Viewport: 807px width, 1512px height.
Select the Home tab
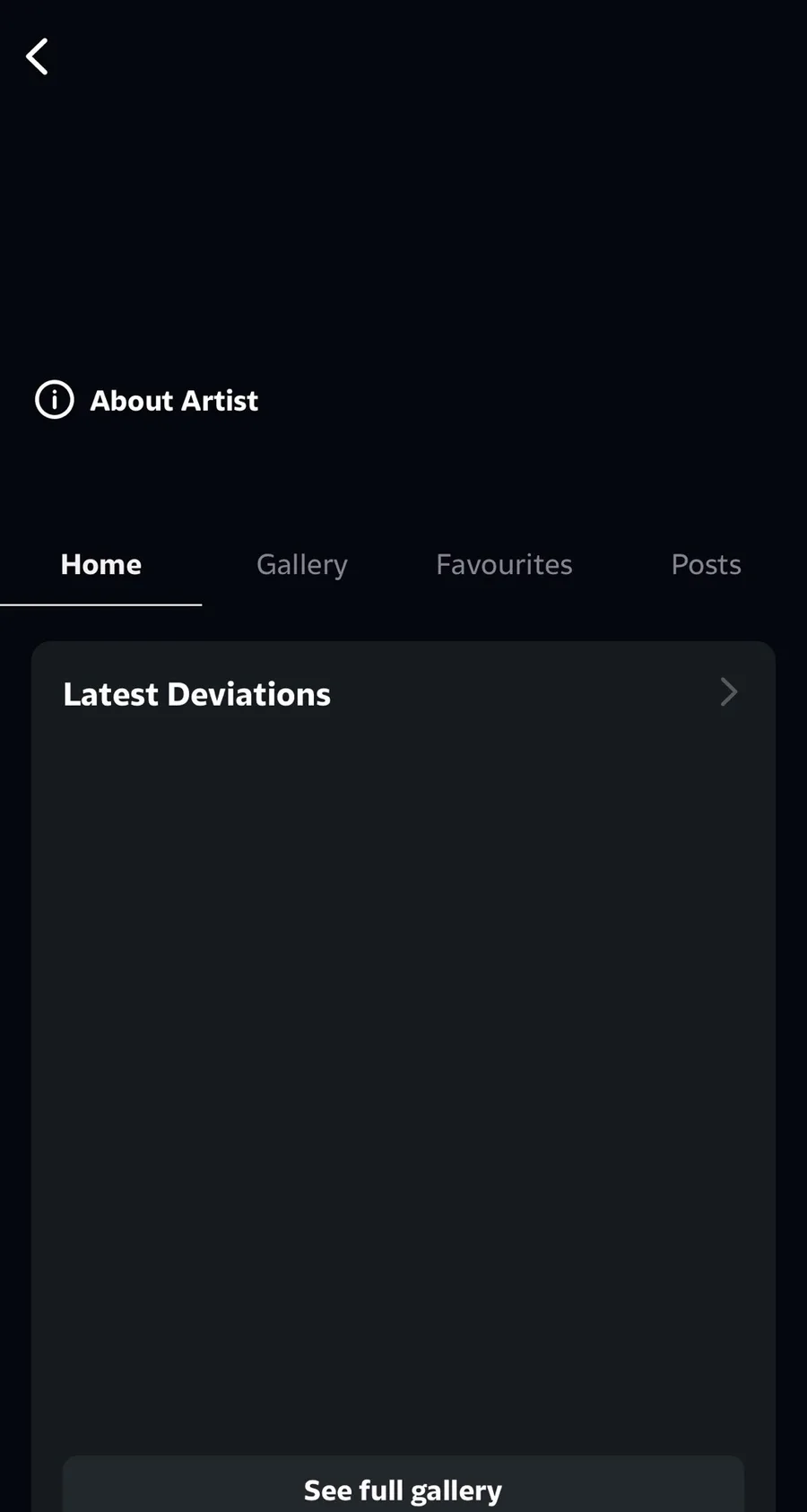101,565
